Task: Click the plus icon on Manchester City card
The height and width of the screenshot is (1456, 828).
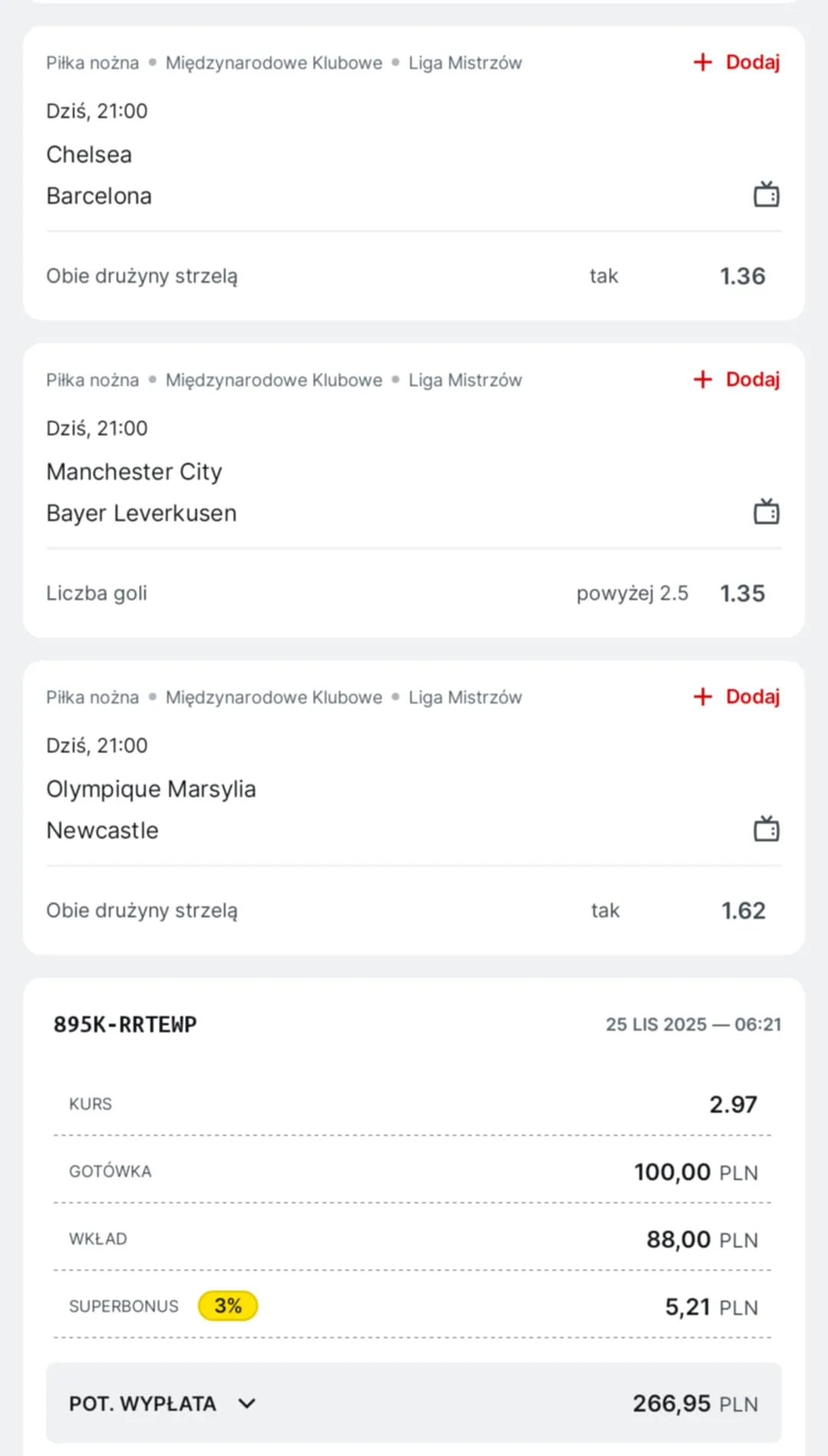Action: pyautogui.click(x=702, y=379)
